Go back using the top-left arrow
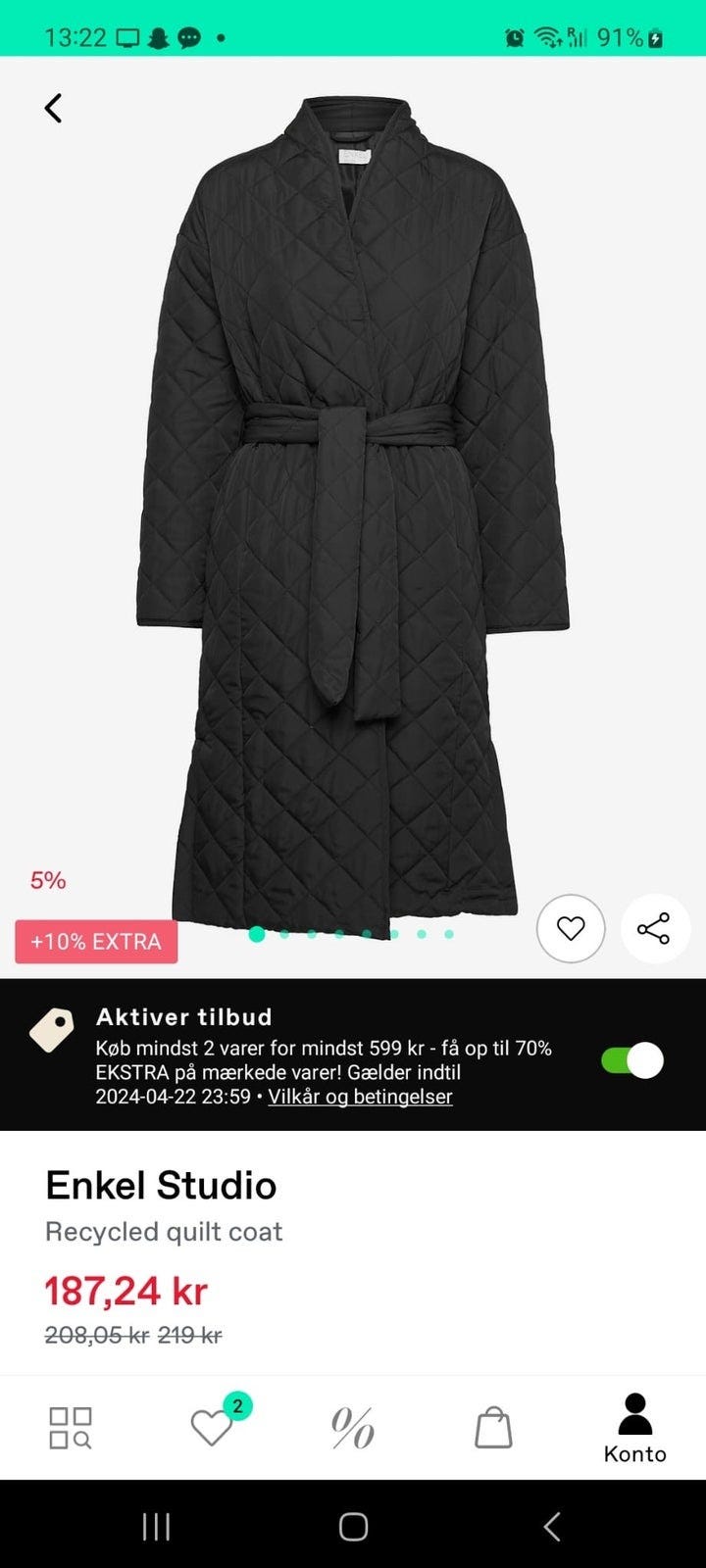This screenshot has width=706, height=1568. point(54,108)
